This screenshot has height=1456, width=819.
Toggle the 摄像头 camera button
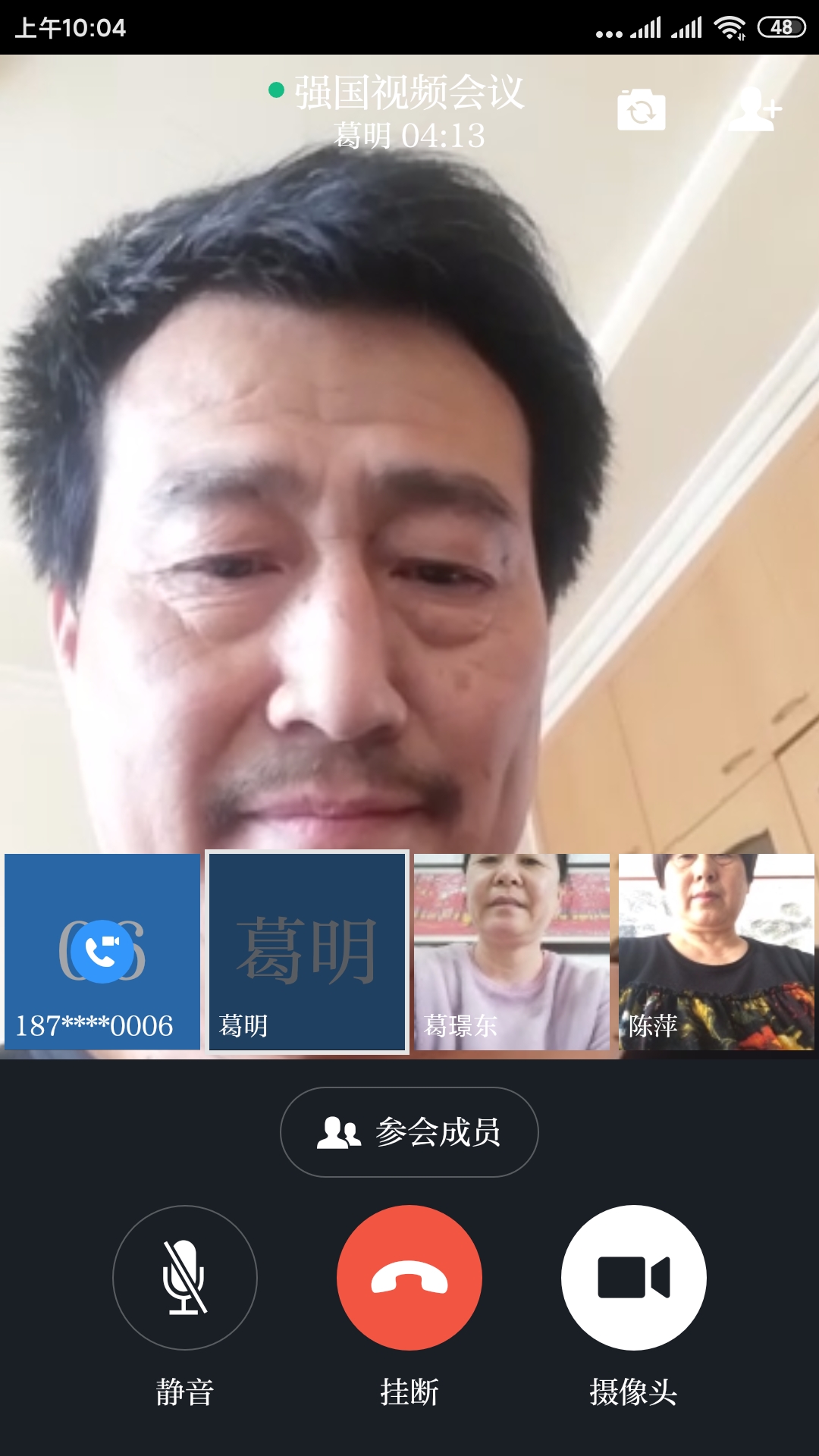click(634, 1278)
